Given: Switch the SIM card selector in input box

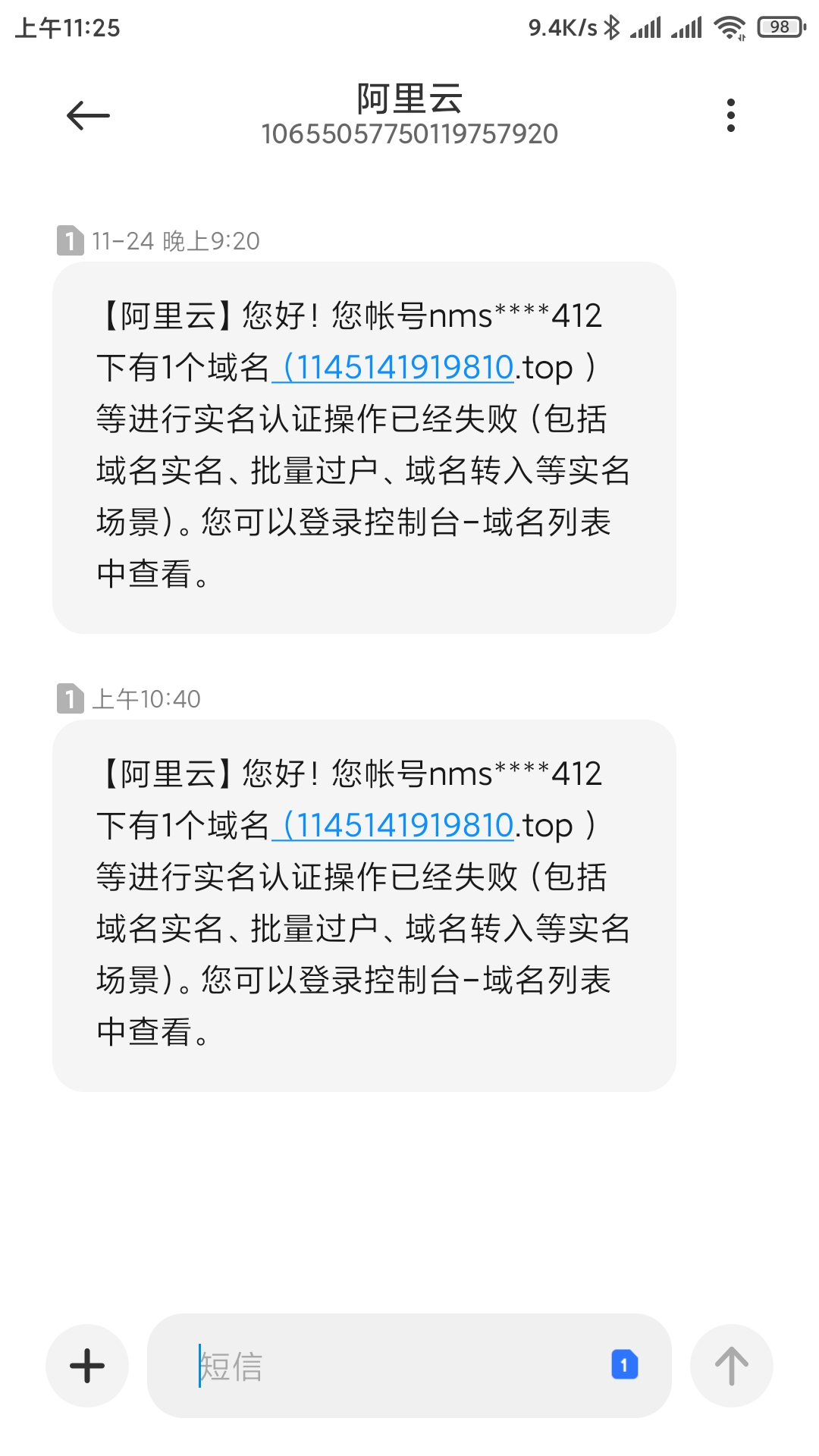Looking at the screenshot, I should pos(624,1365).
